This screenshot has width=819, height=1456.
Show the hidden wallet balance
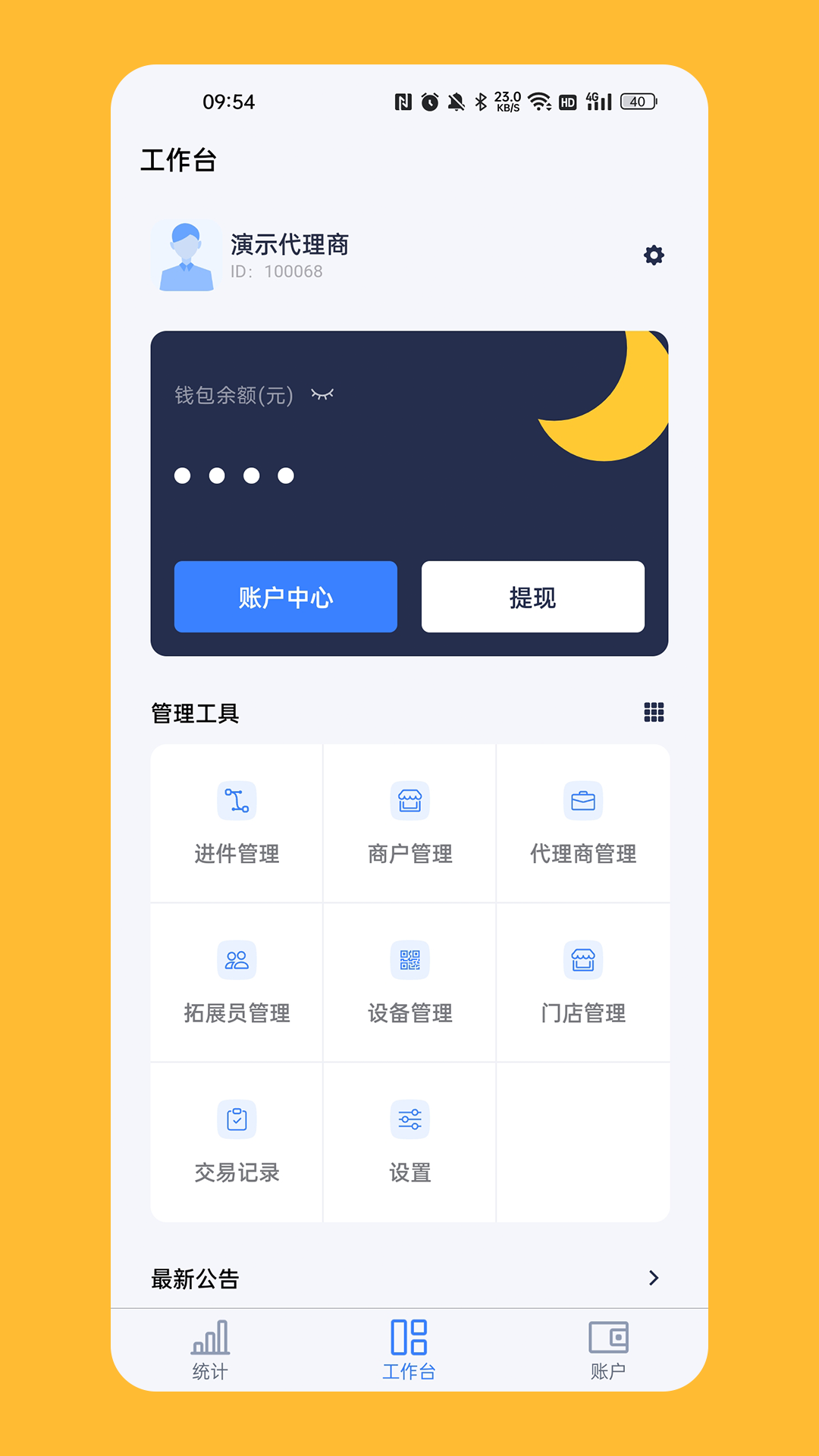(x=322, y=394)
